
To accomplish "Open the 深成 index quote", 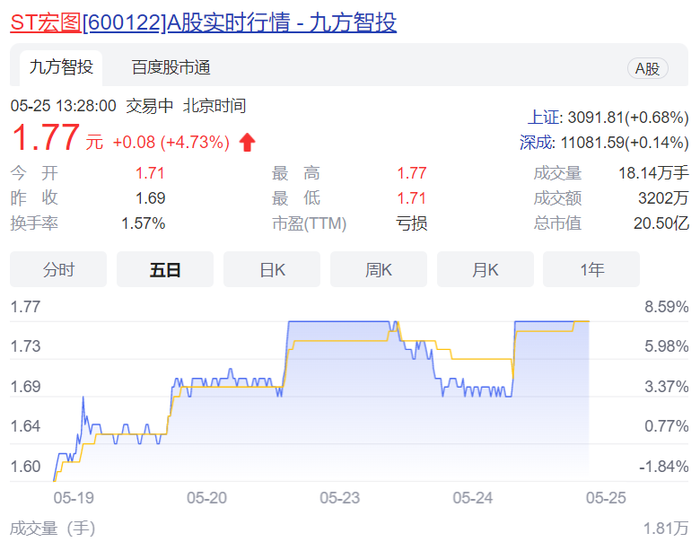I will [535, 143].
